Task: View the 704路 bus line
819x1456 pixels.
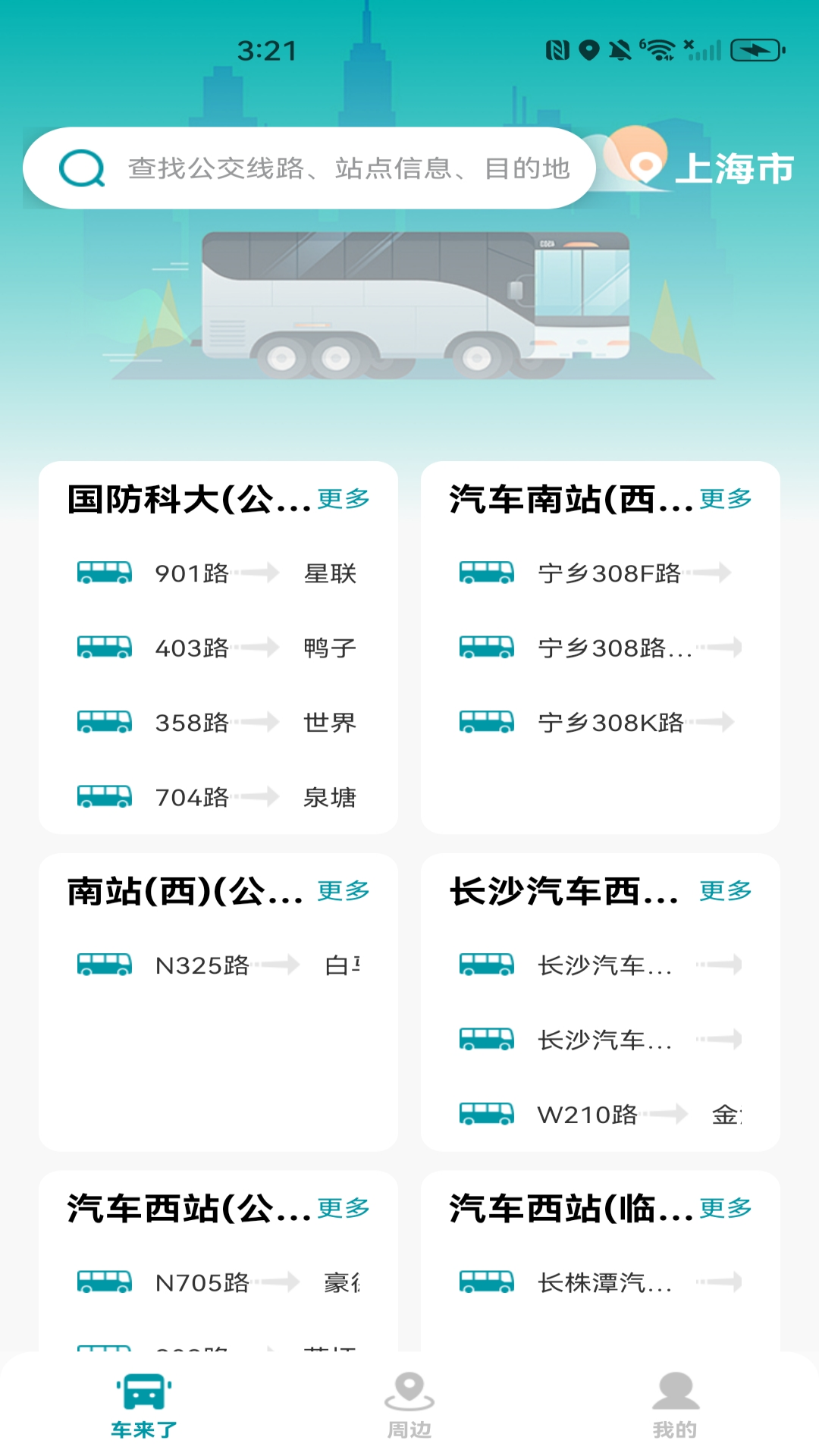Action: click(218, 797)
